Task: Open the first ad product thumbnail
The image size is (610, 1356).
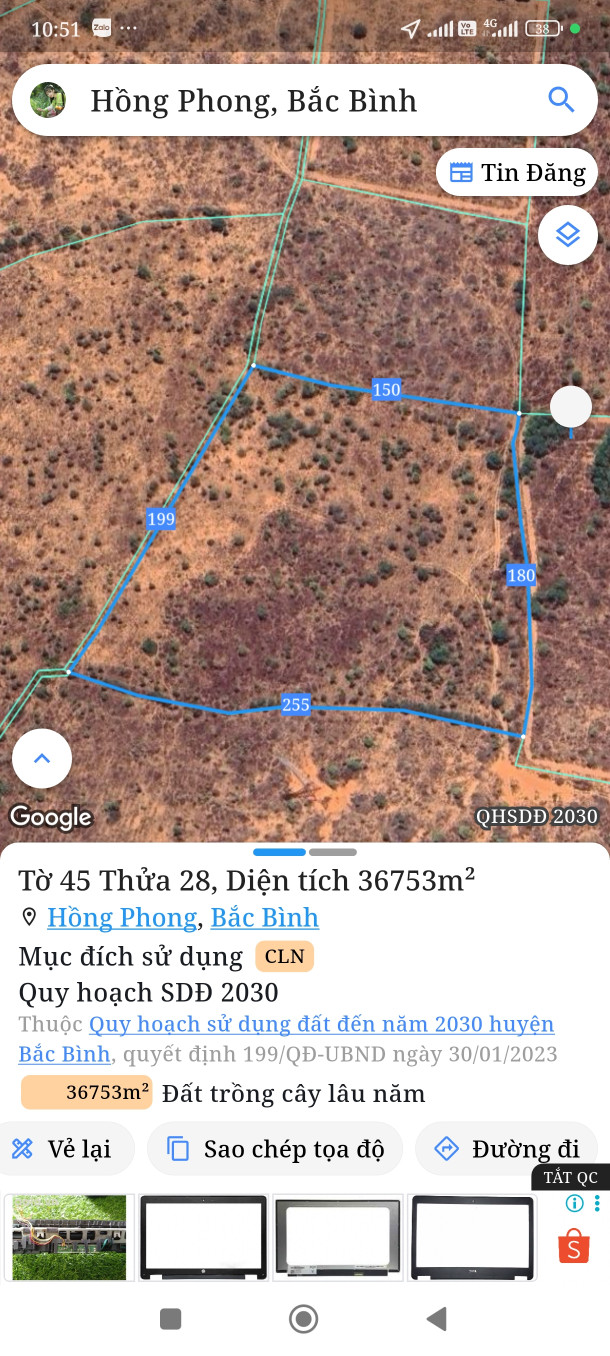Action: pos(69,1238)
